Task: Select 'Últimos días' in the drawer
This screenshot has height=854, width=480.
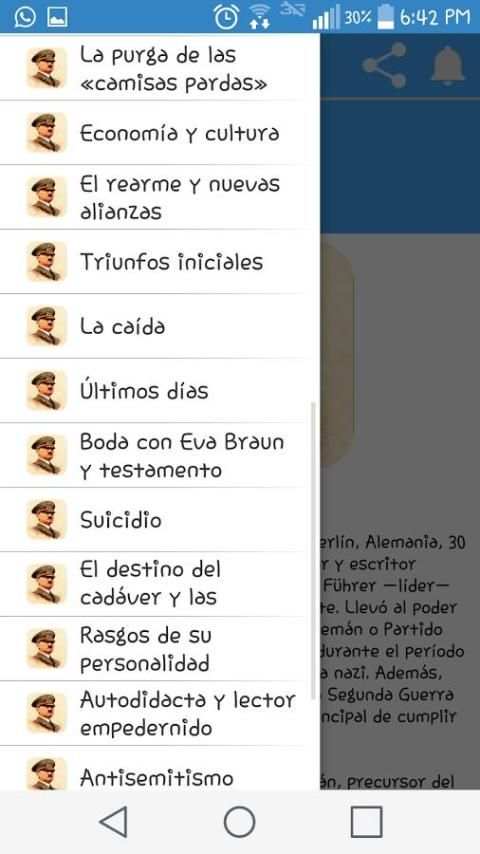Action: click(x=160, y=391)
